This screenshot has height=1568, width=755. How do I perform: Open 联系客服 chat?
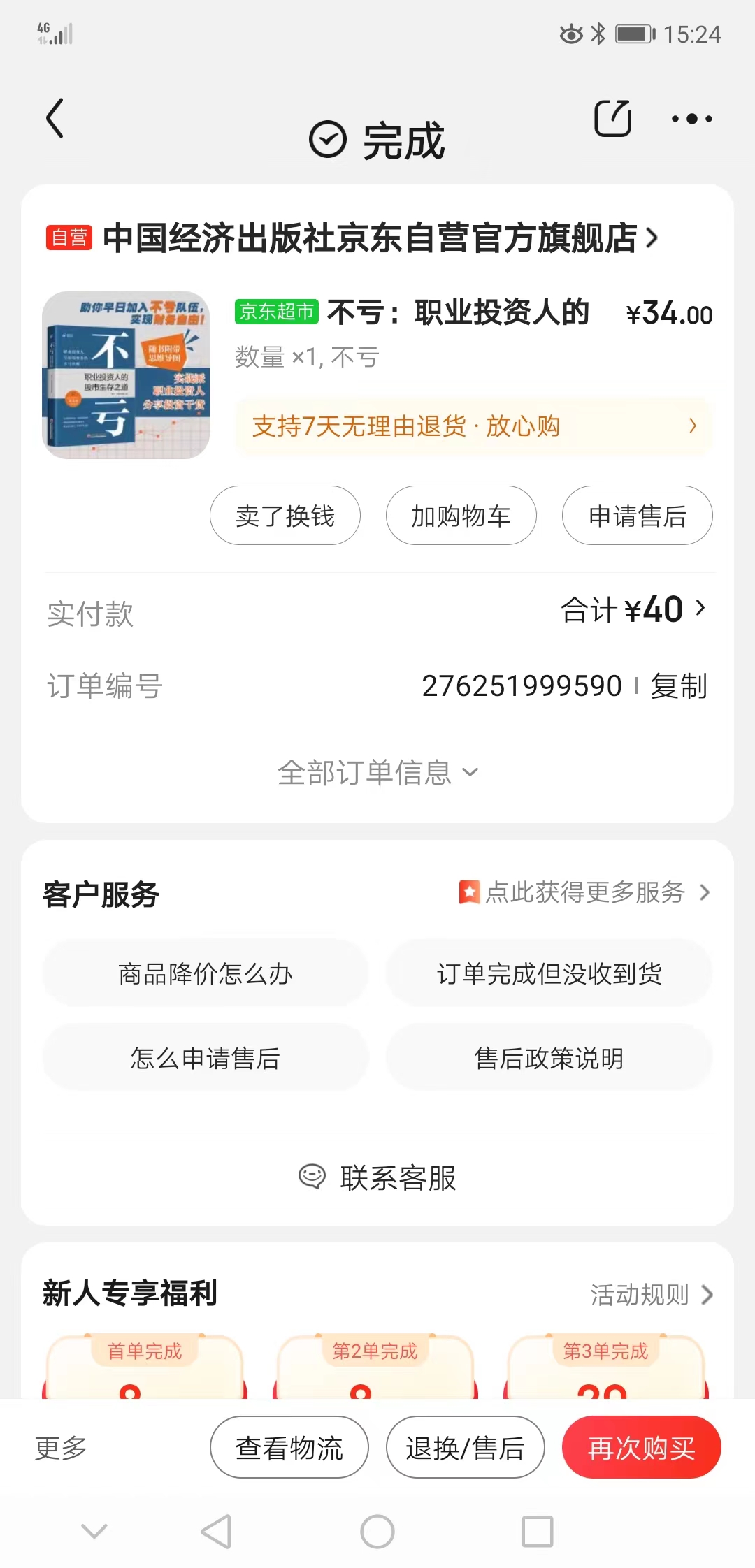point(377,1177)
